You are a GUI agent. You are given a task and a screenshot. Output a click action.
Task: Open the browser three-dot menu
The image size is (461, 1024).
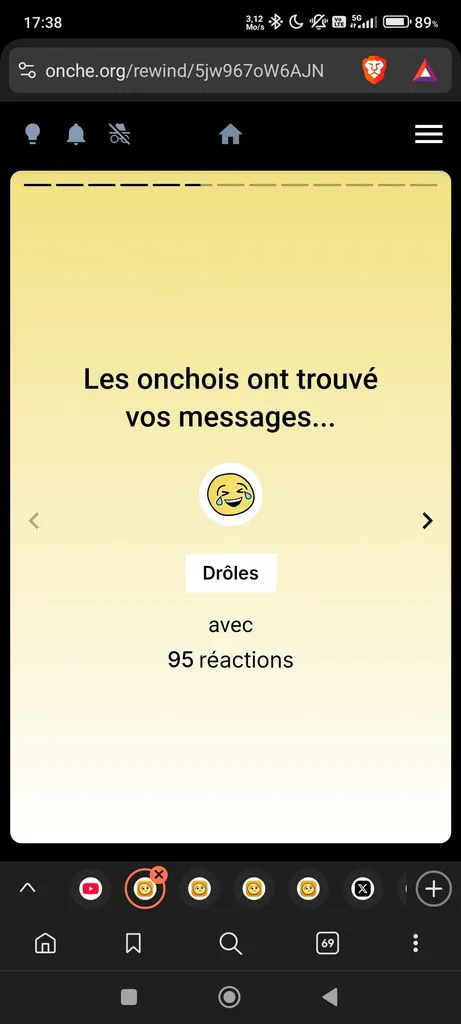tap(416, 943)
